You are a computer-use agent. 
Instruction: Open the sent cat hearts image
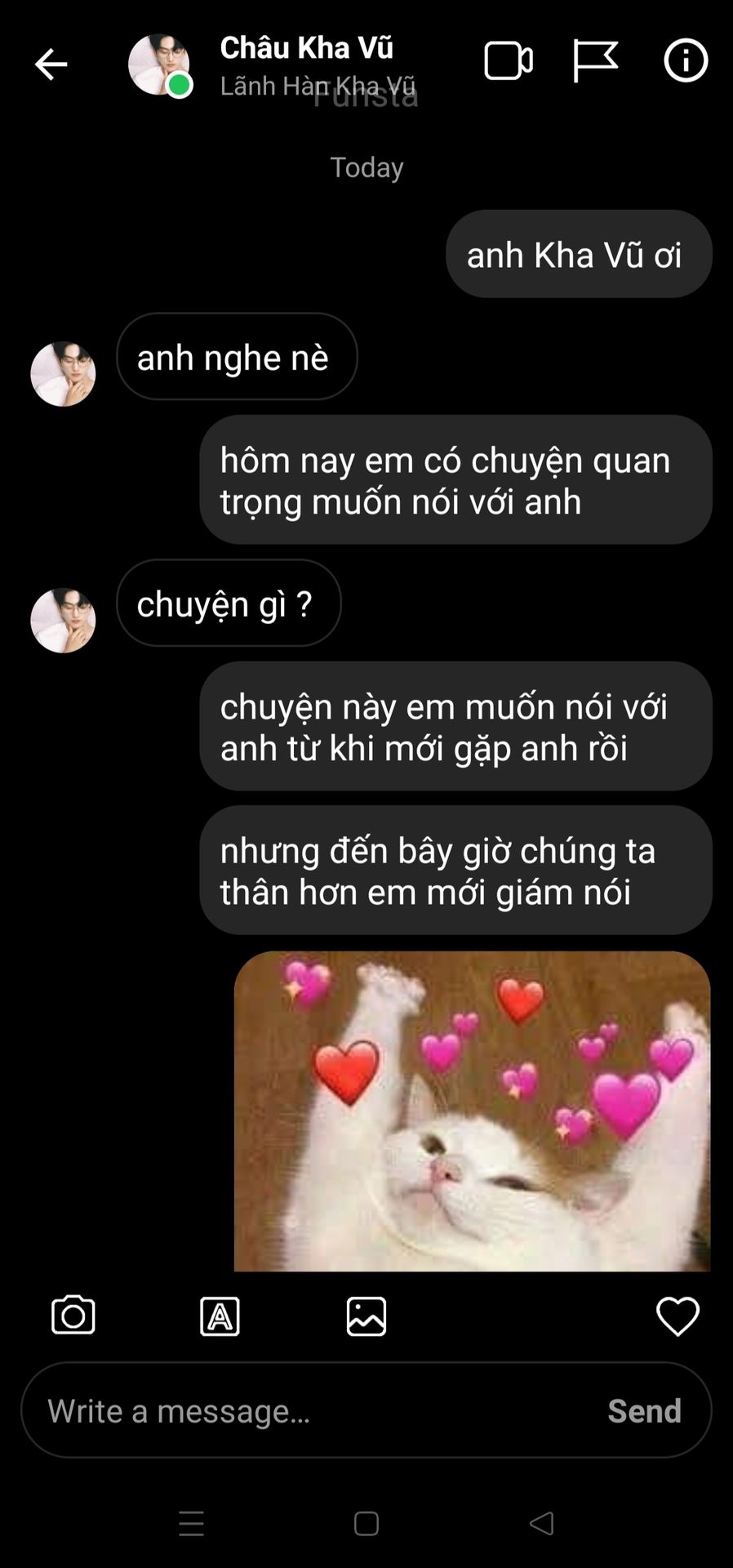(472, 1111)
